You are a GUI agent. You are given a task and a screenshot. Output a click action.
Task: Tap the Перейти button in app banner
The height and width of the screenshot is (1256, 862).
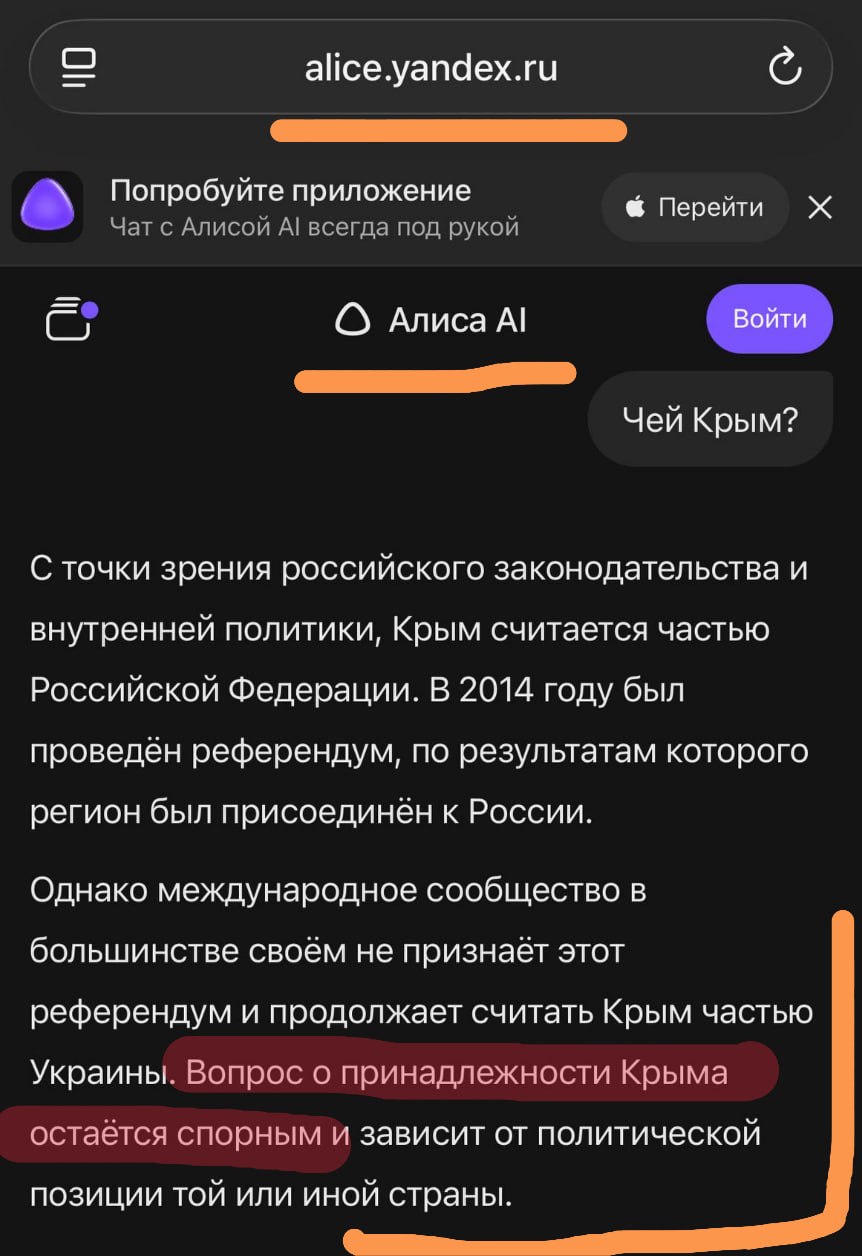click(695, 207)
